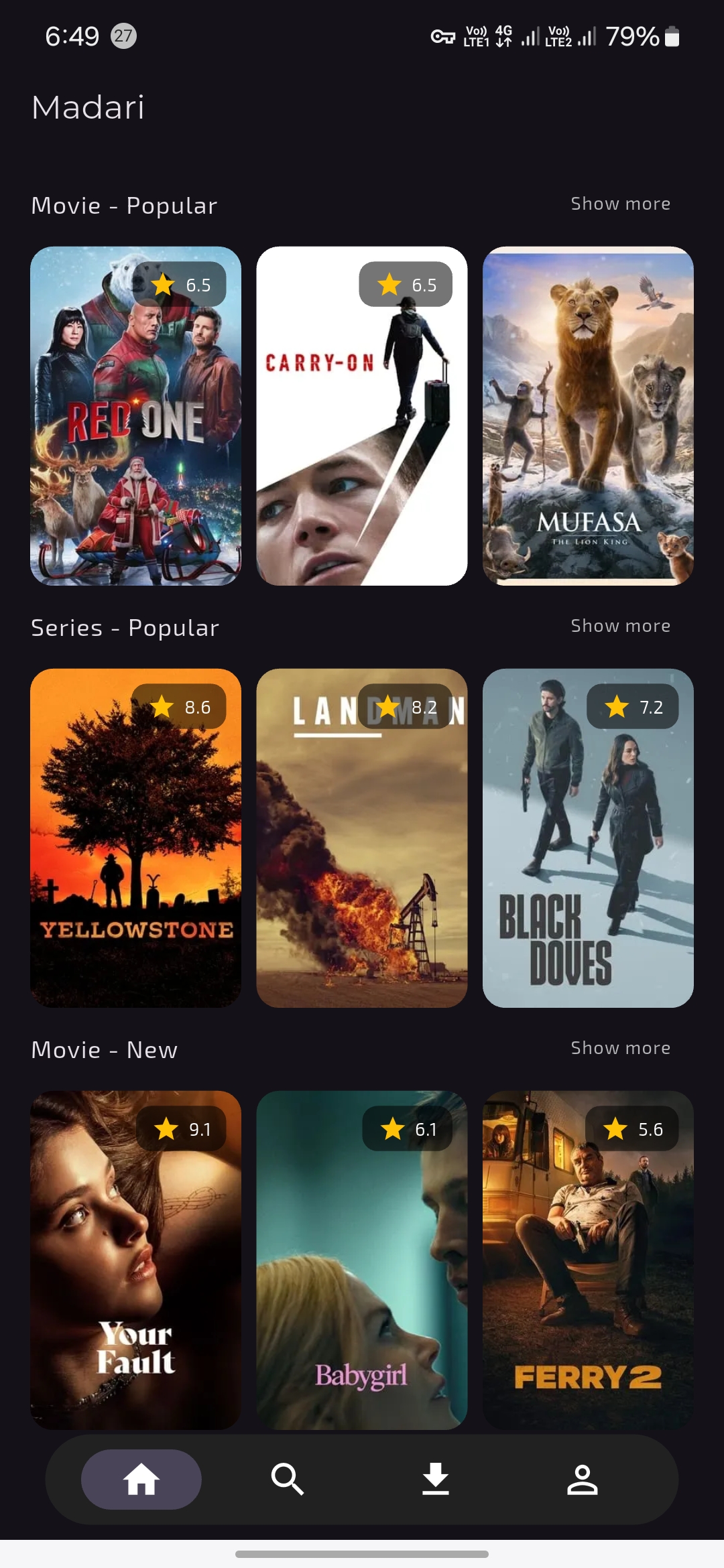
Task: Select the Babygirl movie poster
Action: click(x=361, y=1260)
